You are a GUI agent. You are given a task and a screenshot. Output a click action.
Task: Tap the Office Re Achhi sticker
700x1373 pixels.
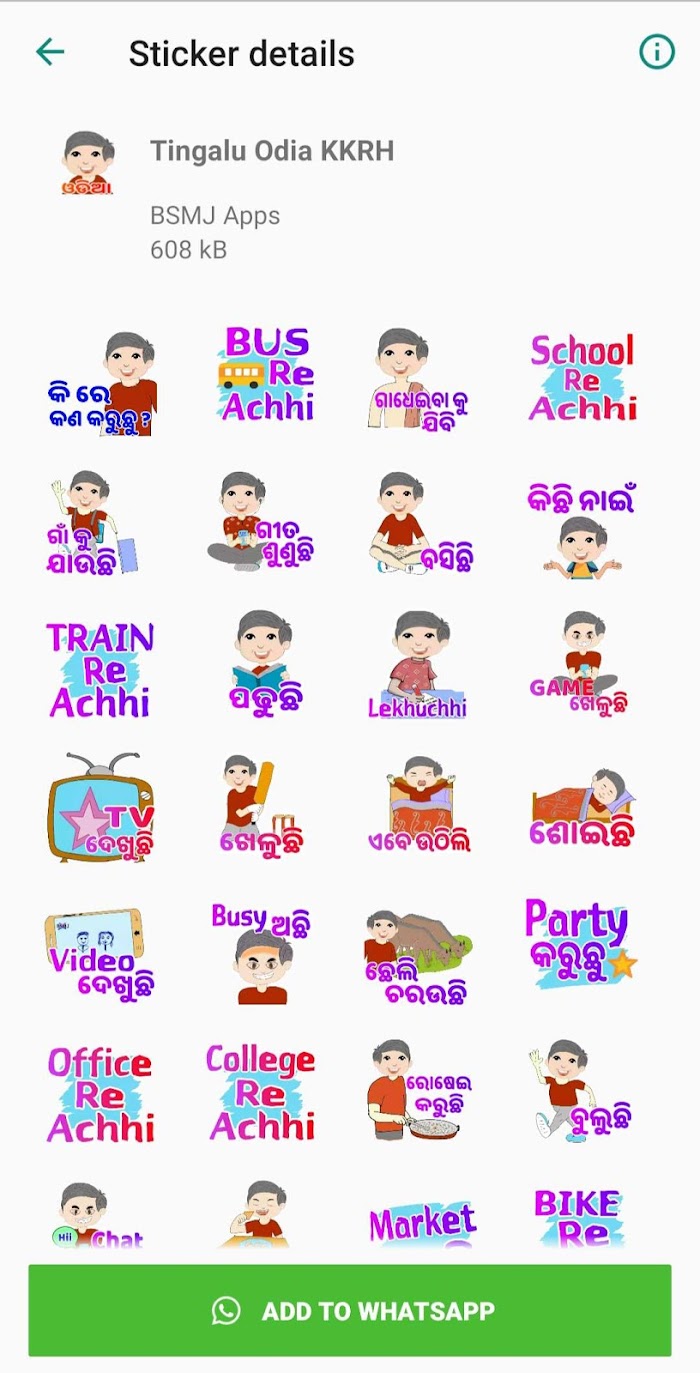pyautogui.click(x=100, y=1093)
